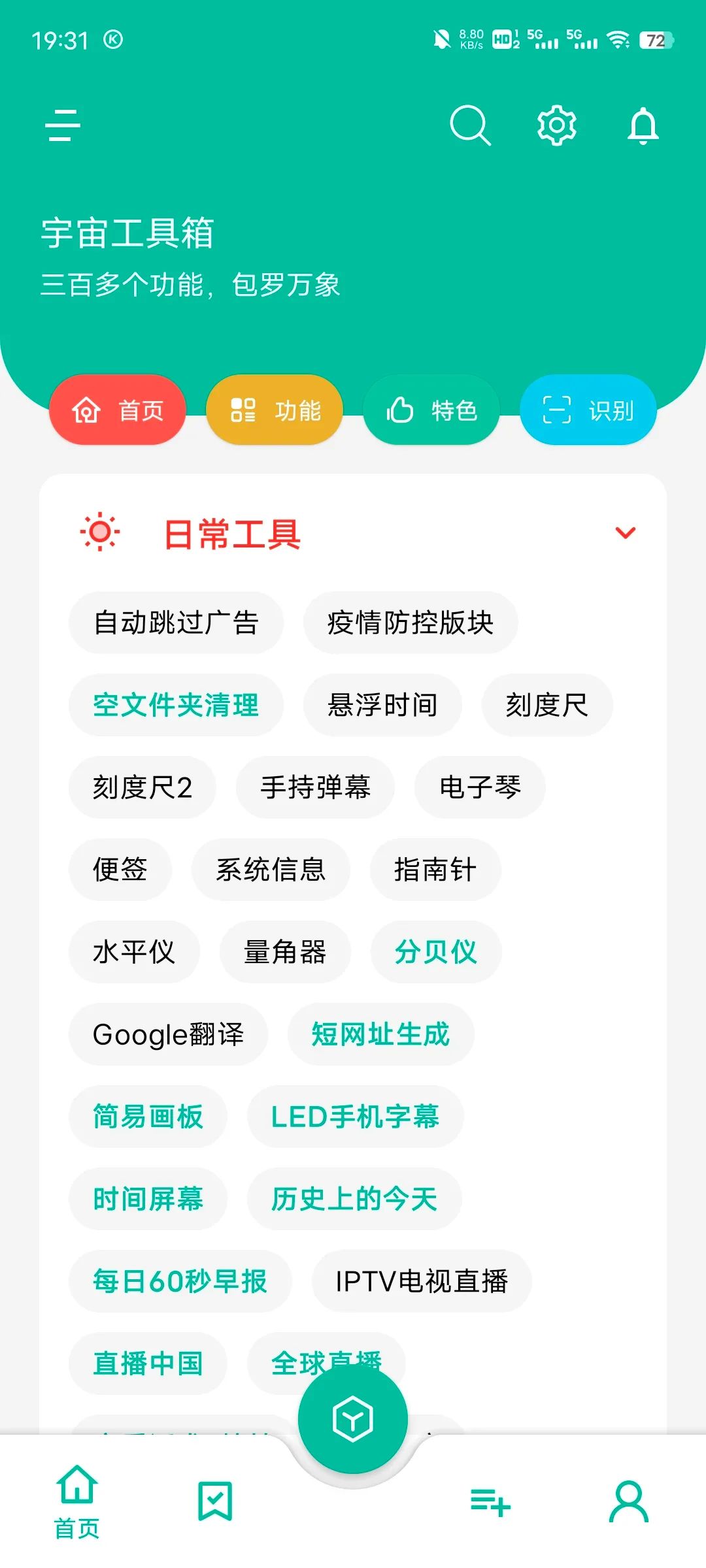The height and width of the screenshot is (1568, 706).
Task: Launch 空文件夹清理
Action: coord(176,705)
